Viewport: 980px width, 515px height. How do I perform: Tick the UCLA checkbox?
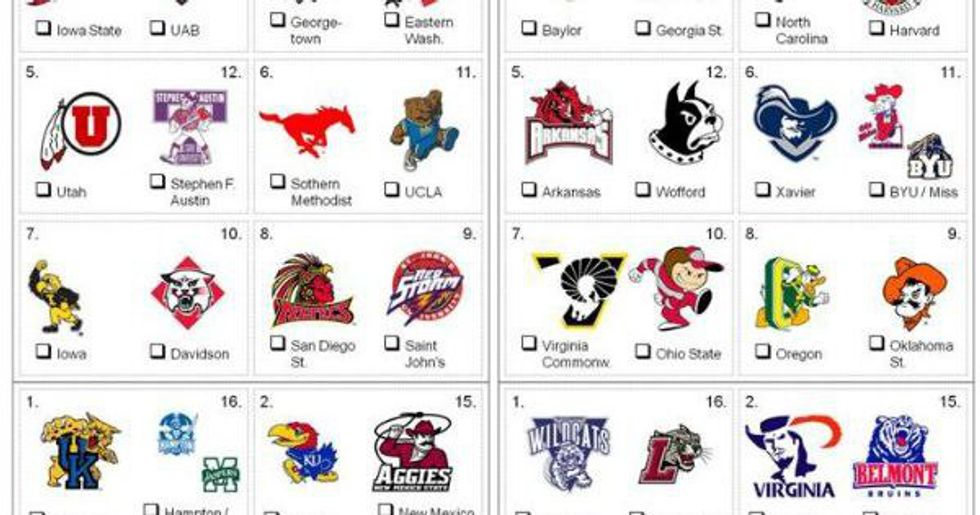pyautogui.click(x=392, y=189)
